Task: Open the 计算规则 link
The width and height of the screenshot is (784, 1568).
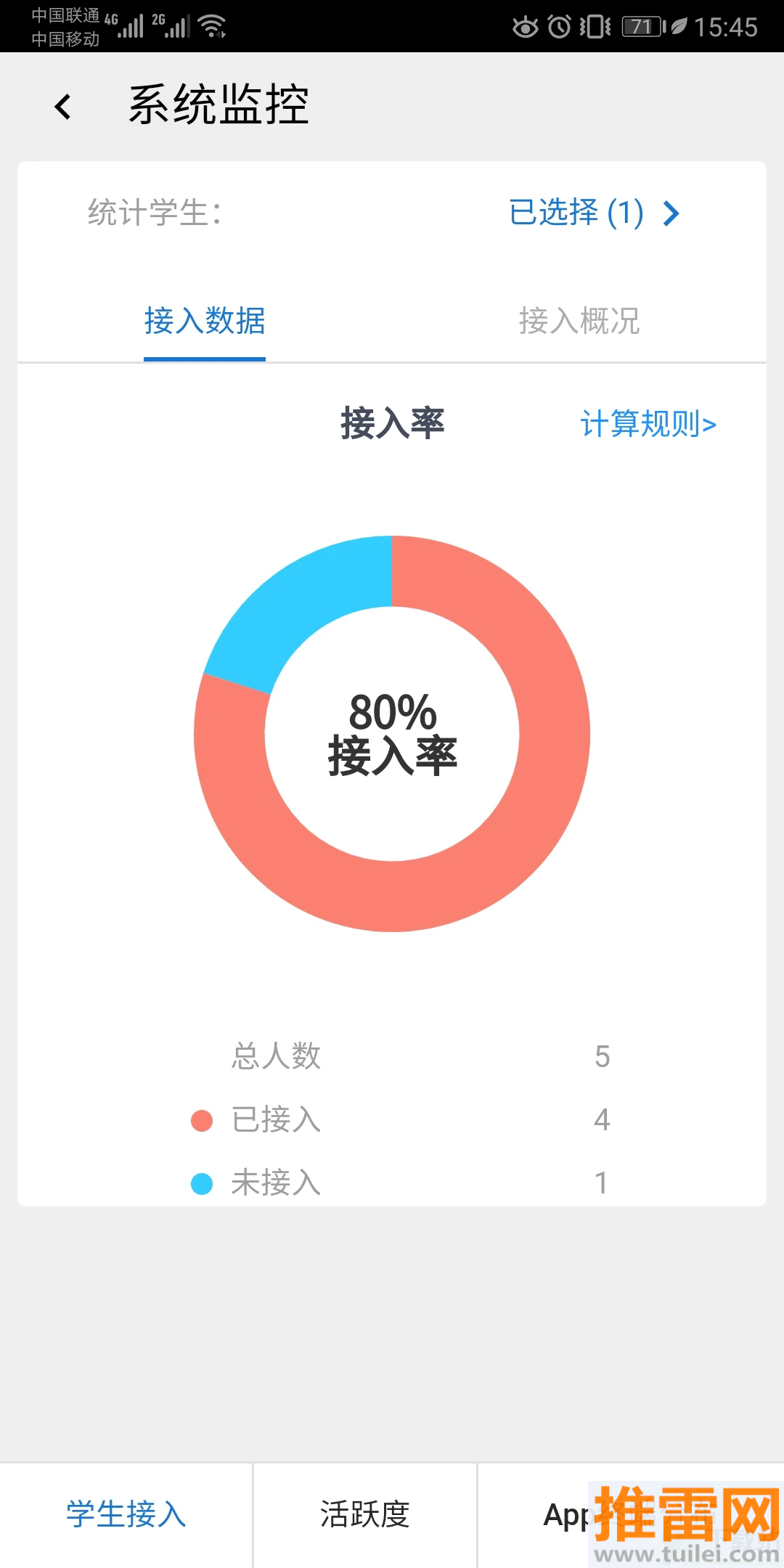Action: point(648,424)
